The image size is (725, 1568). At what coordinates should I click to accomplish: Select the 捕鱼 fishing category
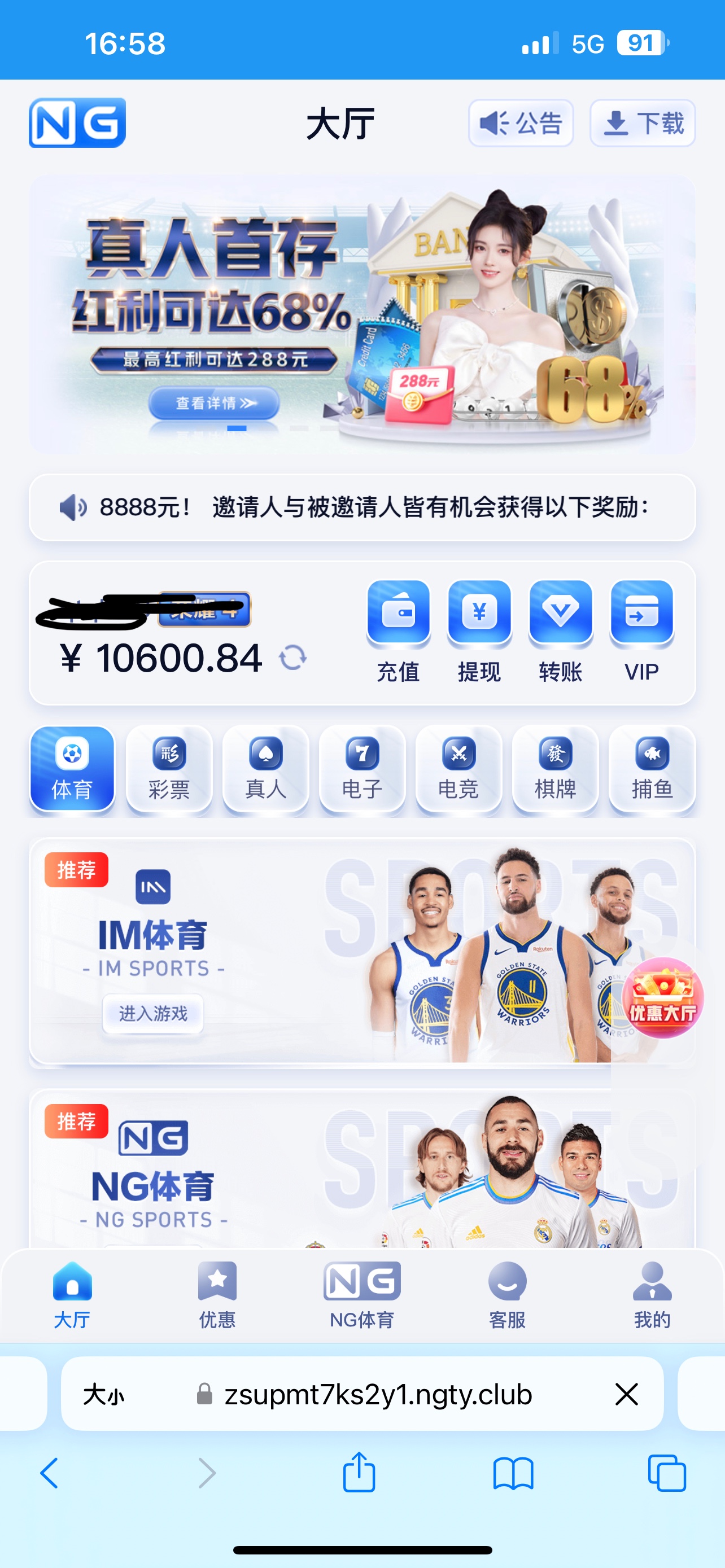pos(652,768)
